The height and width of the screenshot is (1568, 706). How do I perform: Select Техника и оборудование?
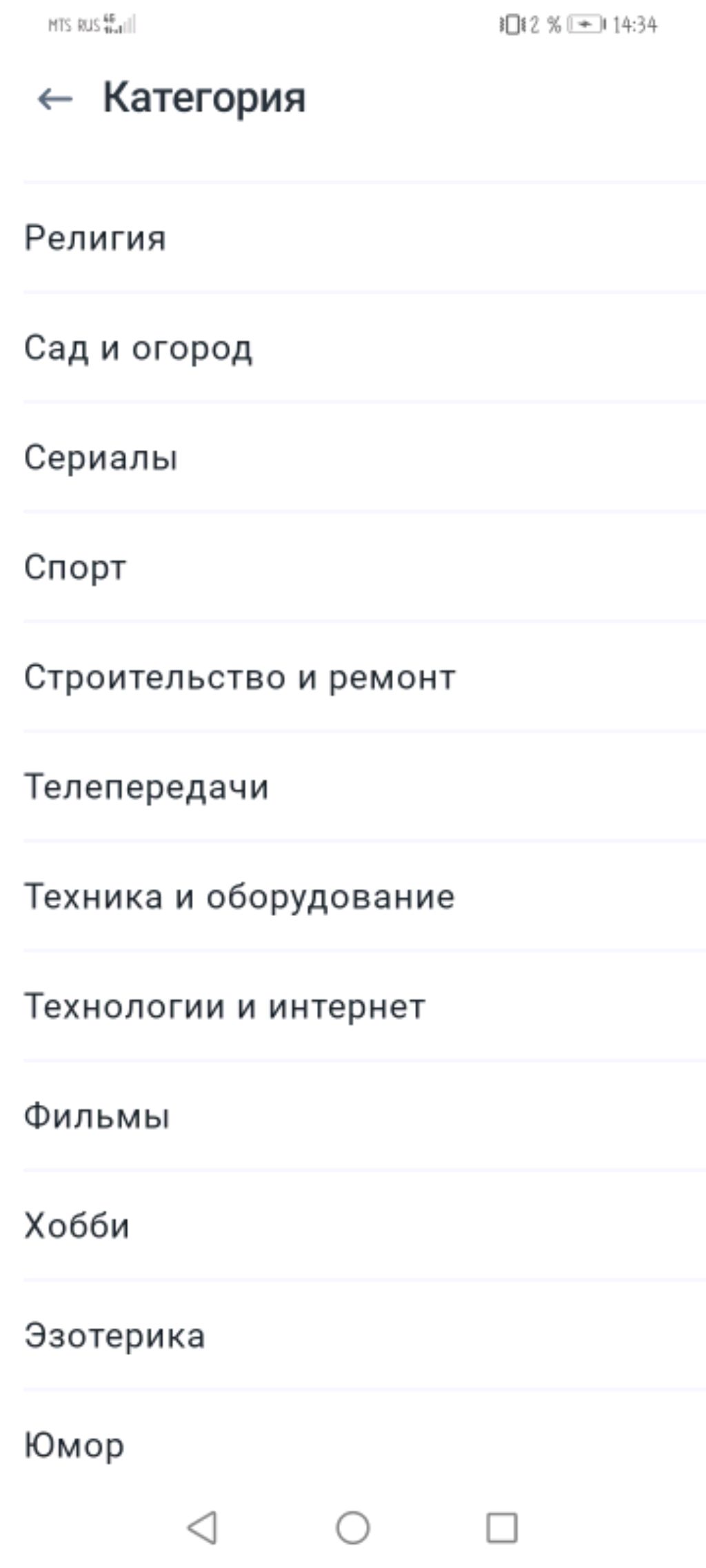[353, 897]
